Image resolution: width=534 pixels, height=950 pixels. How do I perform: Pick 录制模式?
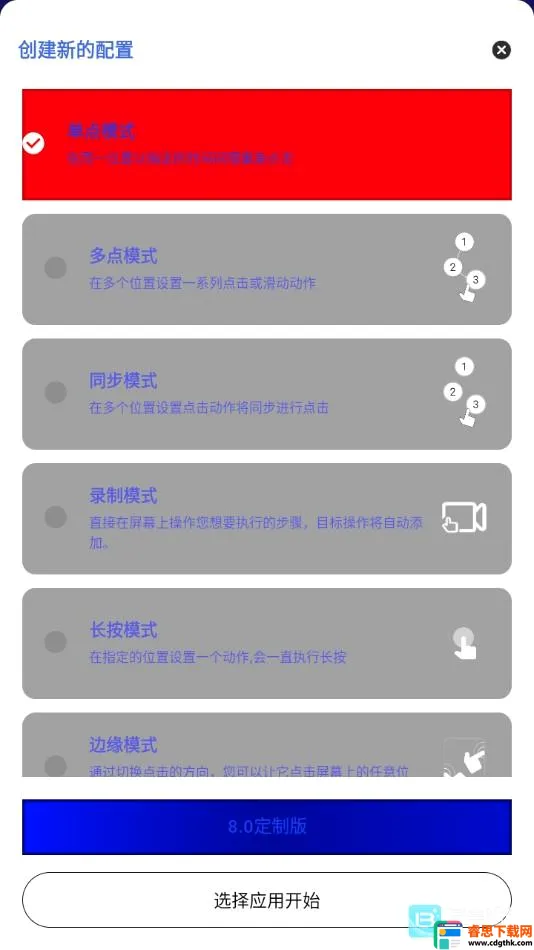coord(267,519)
